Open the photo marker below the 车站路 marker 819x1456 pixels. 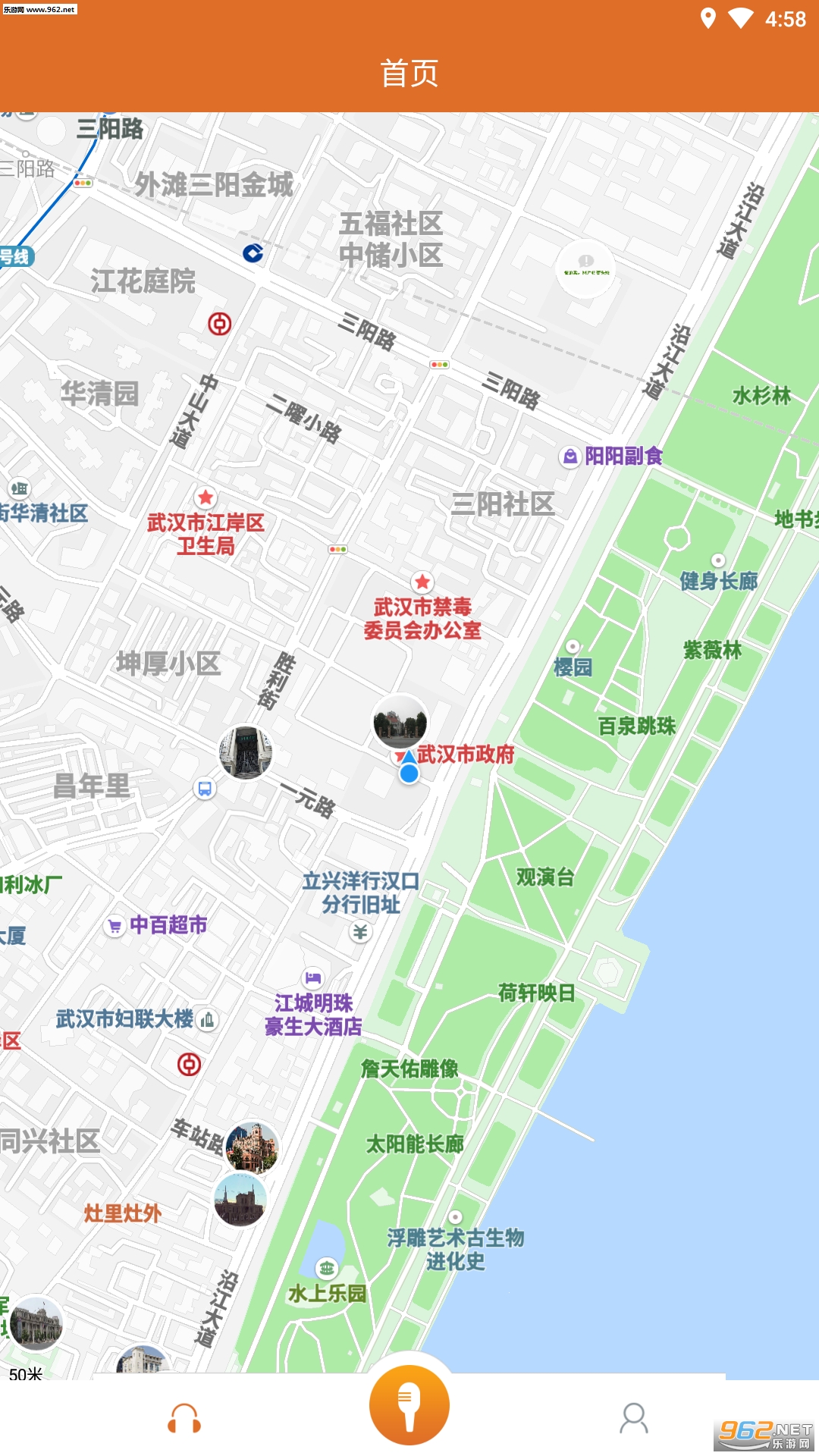pyautogui.click(x=240, y=1200)
